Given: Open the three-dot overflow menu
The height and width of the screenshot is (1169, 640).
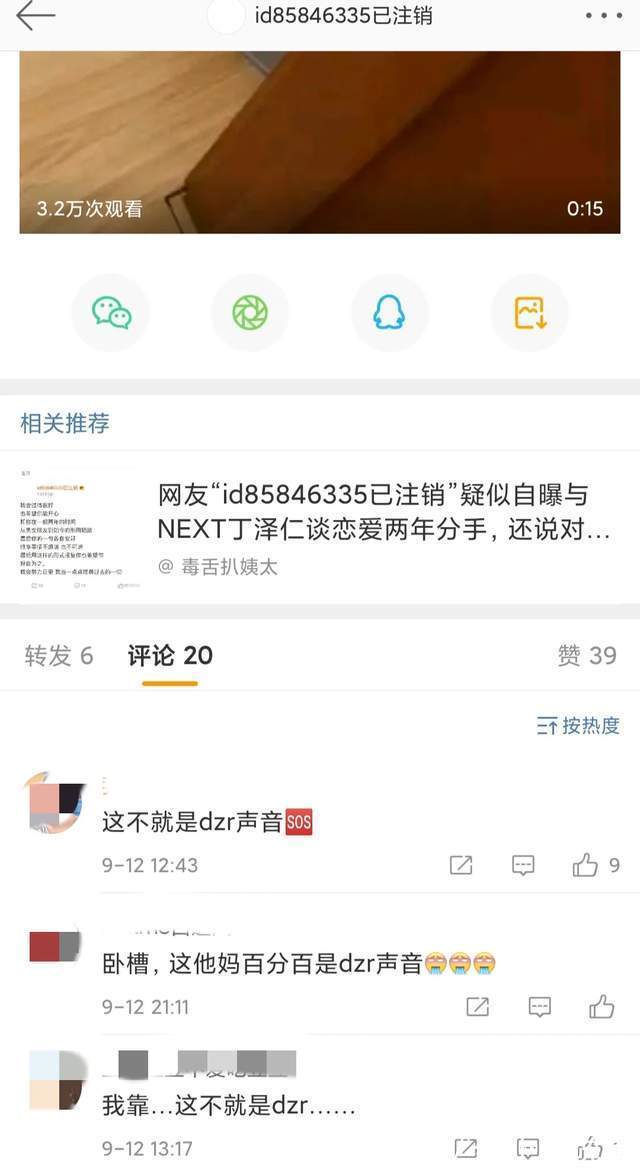Looking at the screenshot, I should pos(603,16).
